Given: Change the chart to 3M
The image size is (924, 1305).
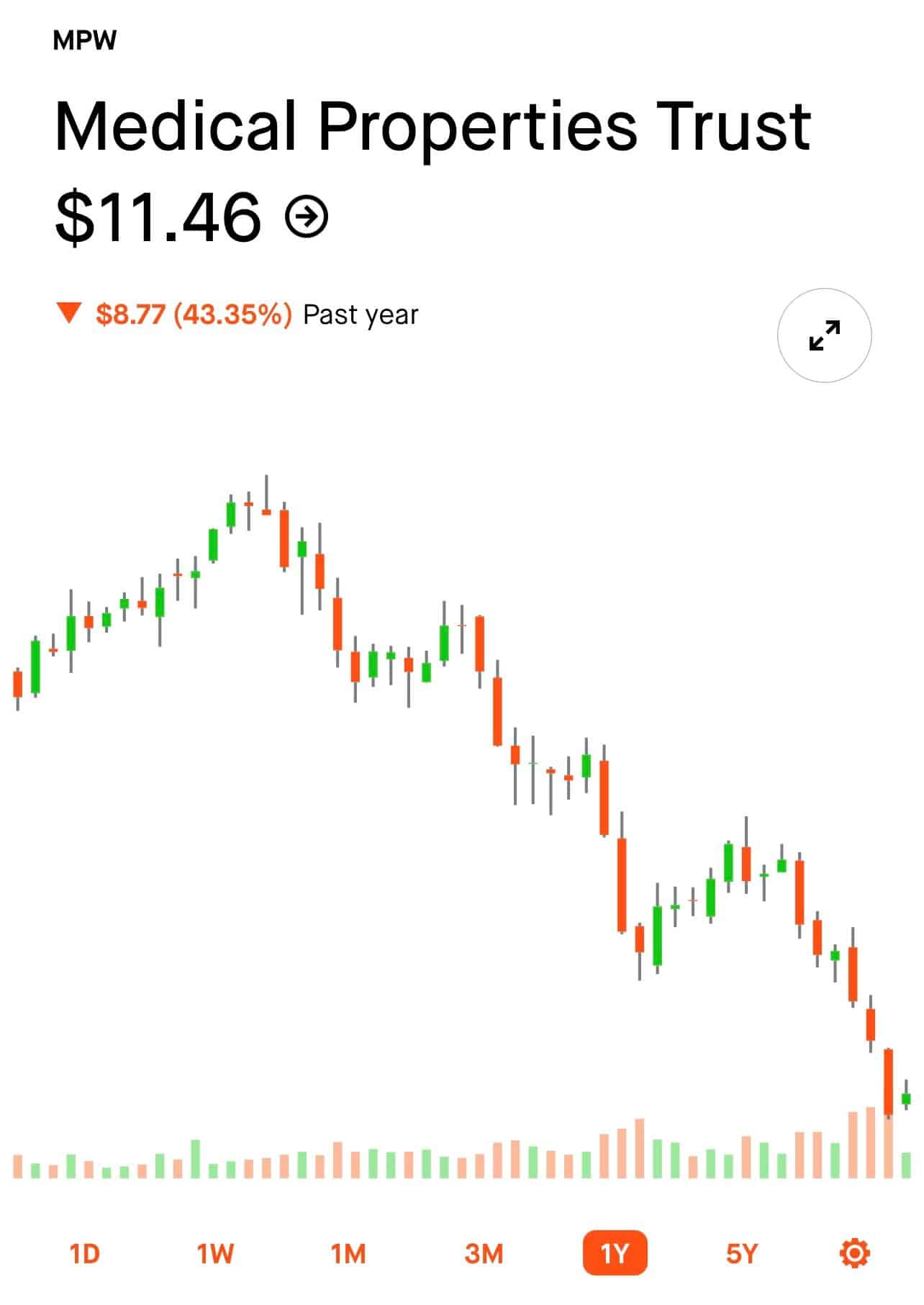Looking at the screenshot, I should [x=484, y=1254].
